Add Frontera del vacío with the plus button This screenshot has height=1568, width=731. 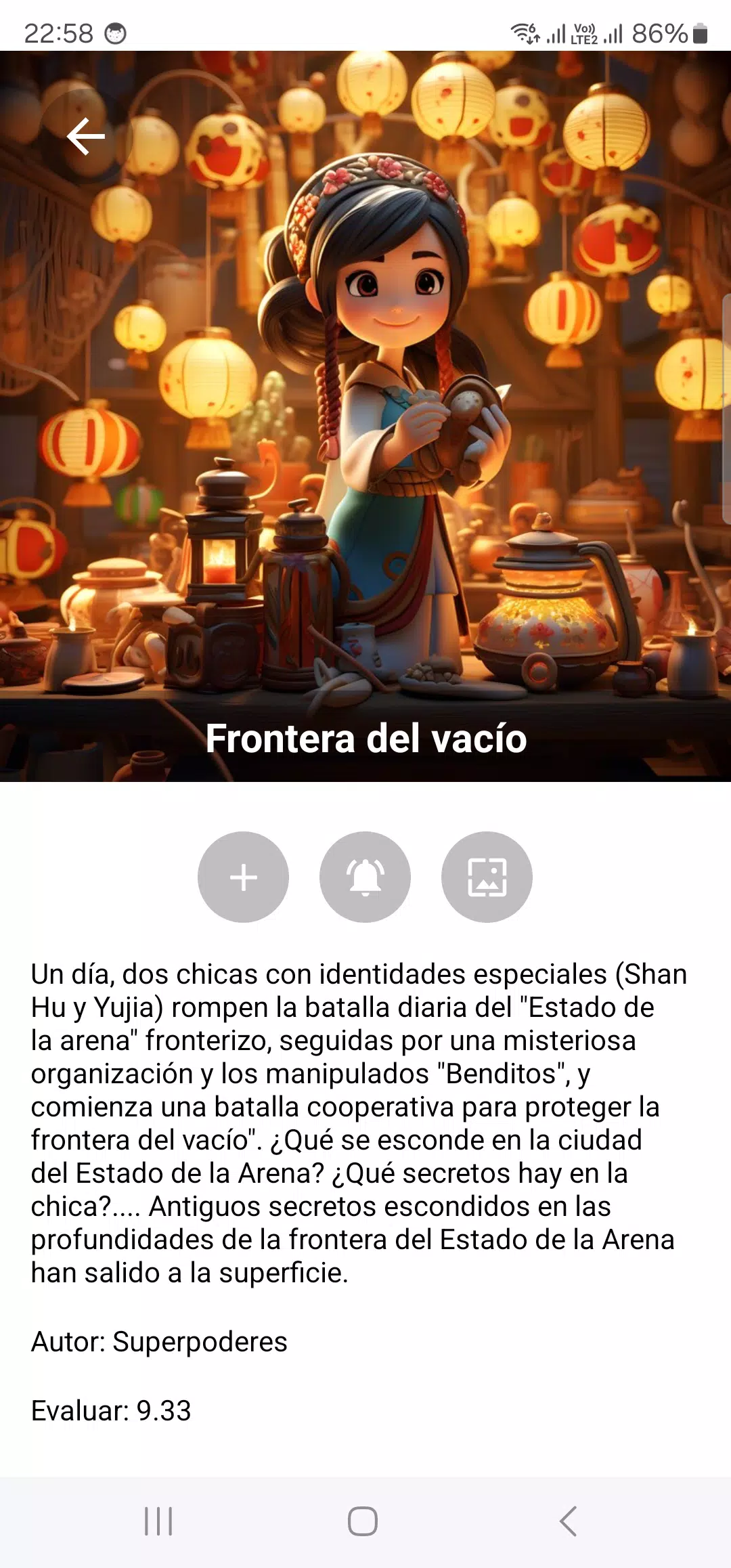[243, 877]
